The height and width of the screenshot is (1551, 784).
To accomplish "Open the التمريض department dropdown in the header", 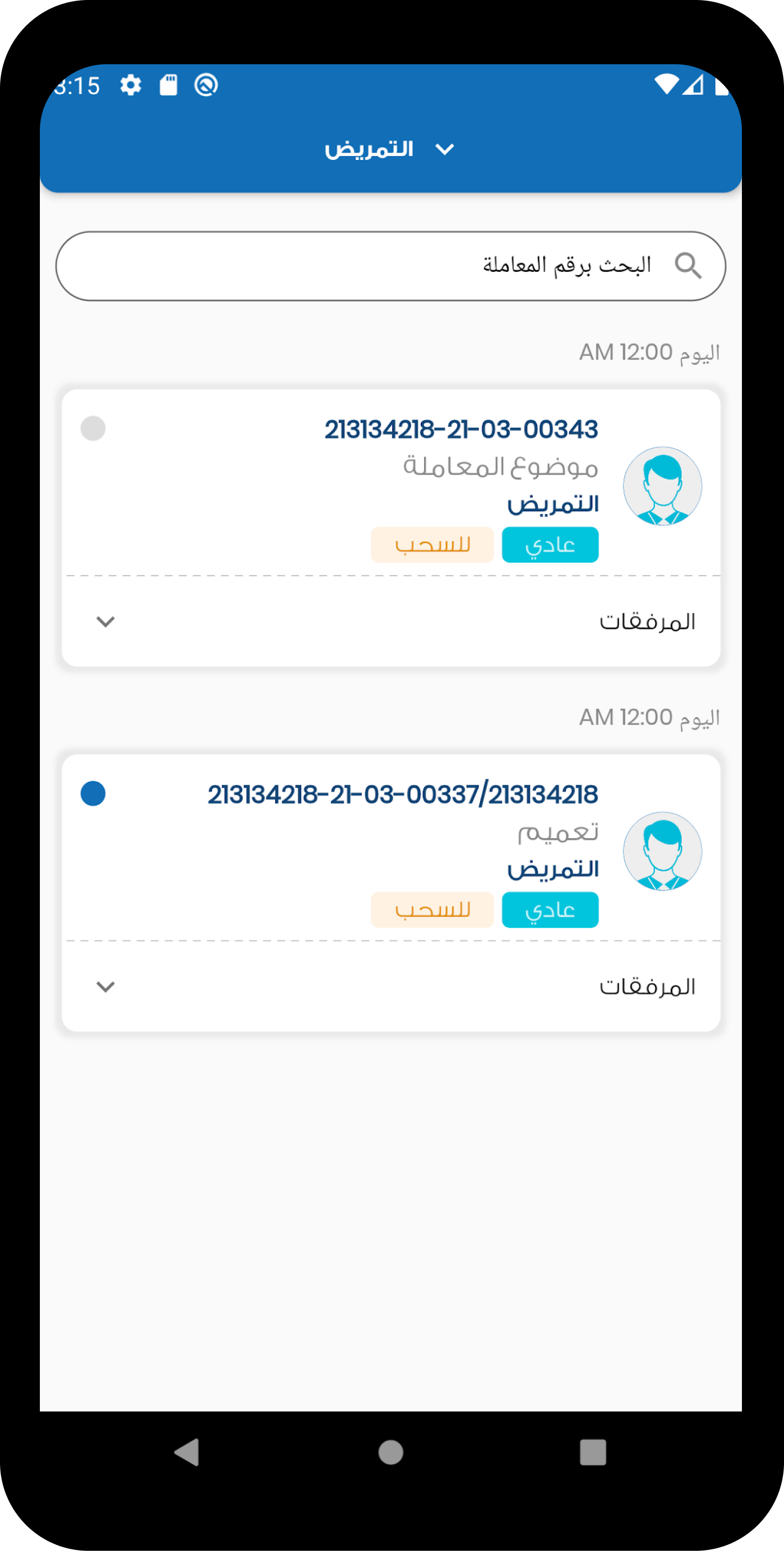I will (x=390, y=148).
